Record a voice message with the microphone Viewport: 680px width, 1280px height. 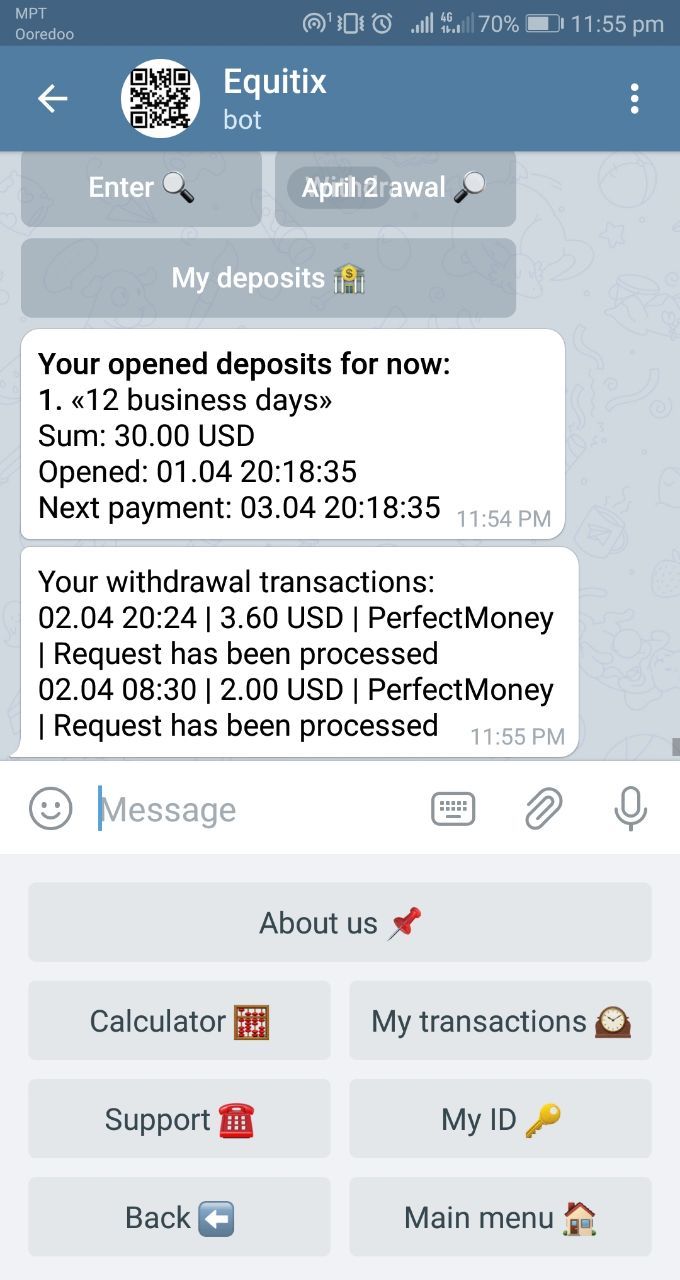click(x=630, y=808)
